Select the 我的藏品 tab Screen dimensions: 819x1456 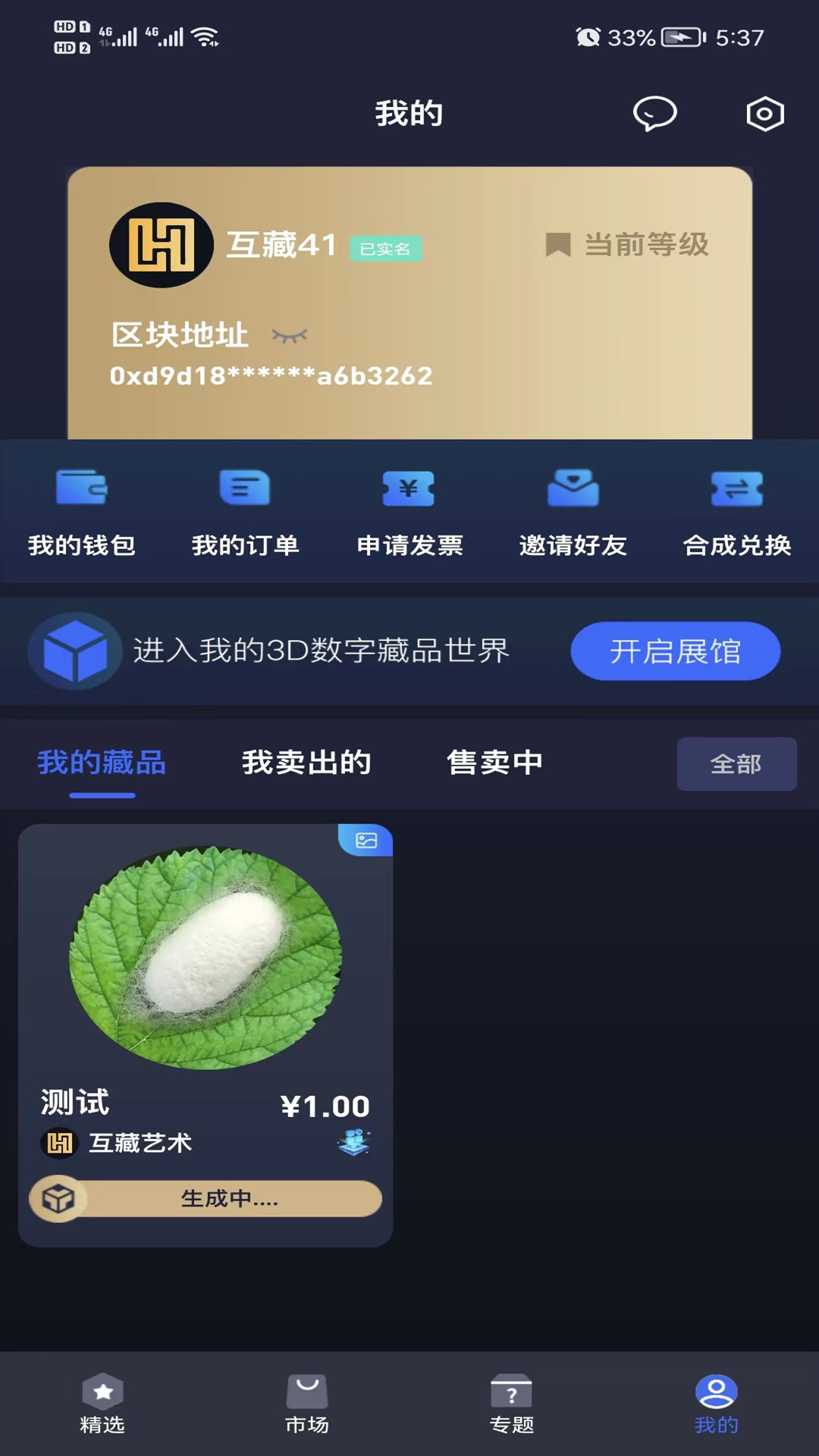102,763
